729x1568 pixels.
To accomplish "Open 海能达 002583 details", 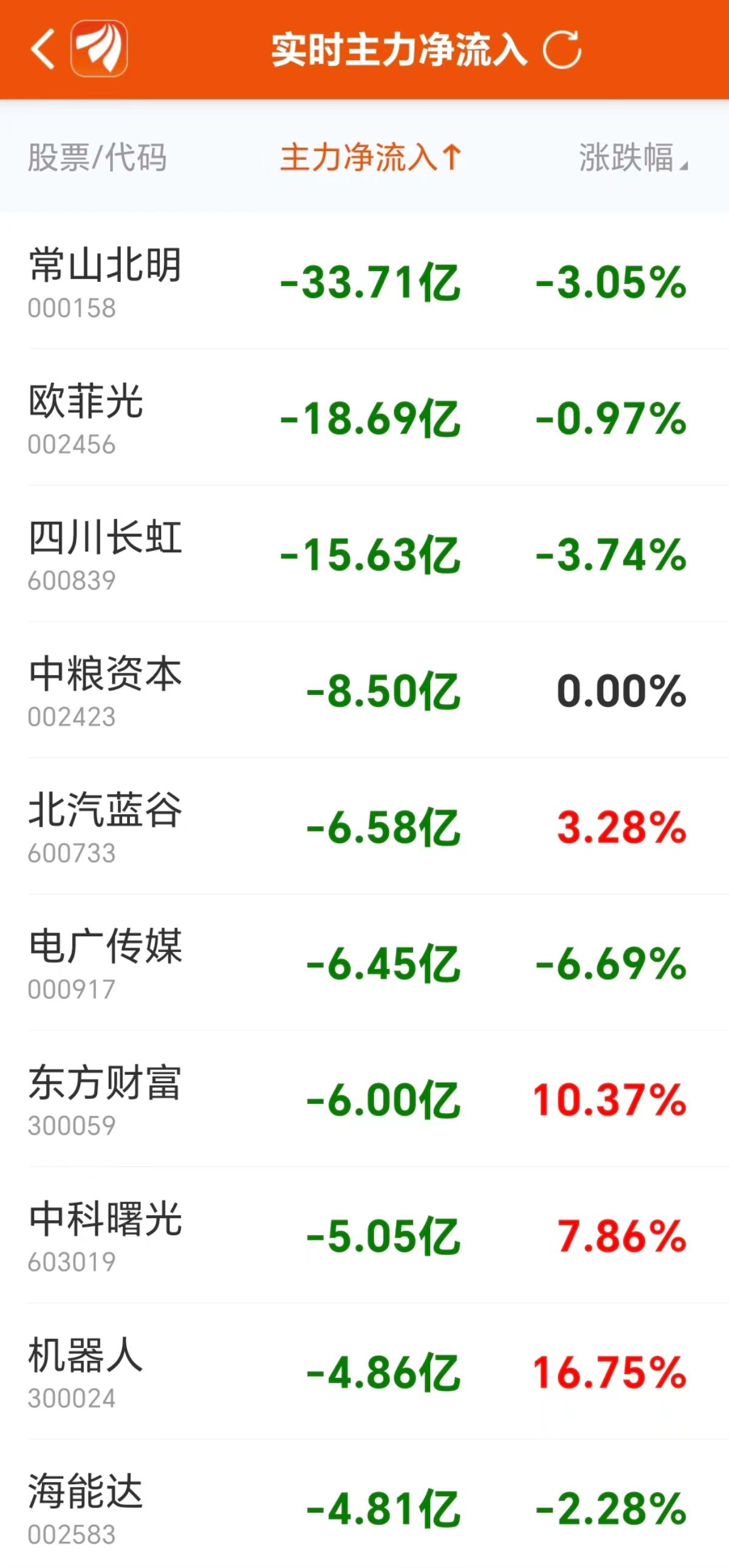I will pyautogui.click(x=85, y=1508).
